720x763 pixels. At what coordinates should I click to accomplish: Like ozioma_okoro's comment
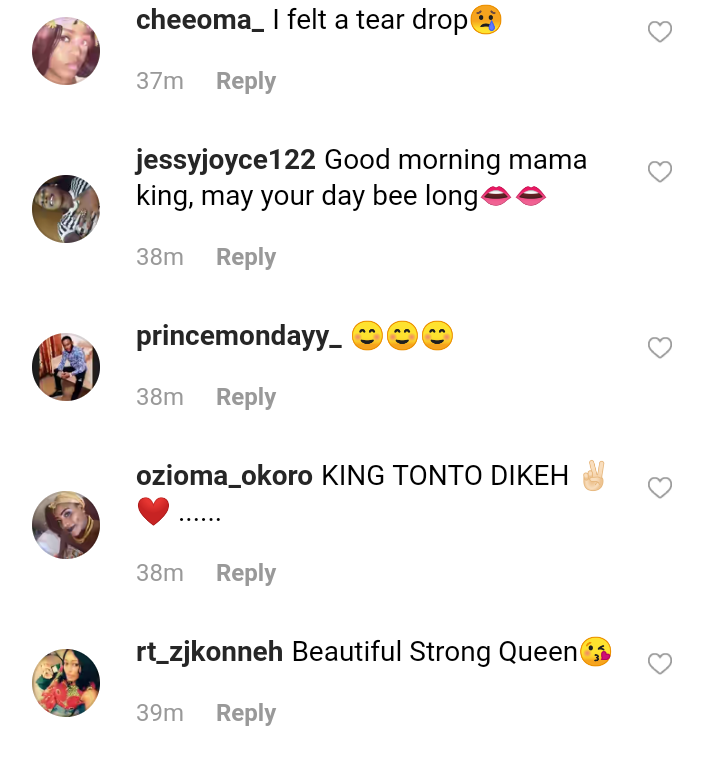[x=659, y=488]
